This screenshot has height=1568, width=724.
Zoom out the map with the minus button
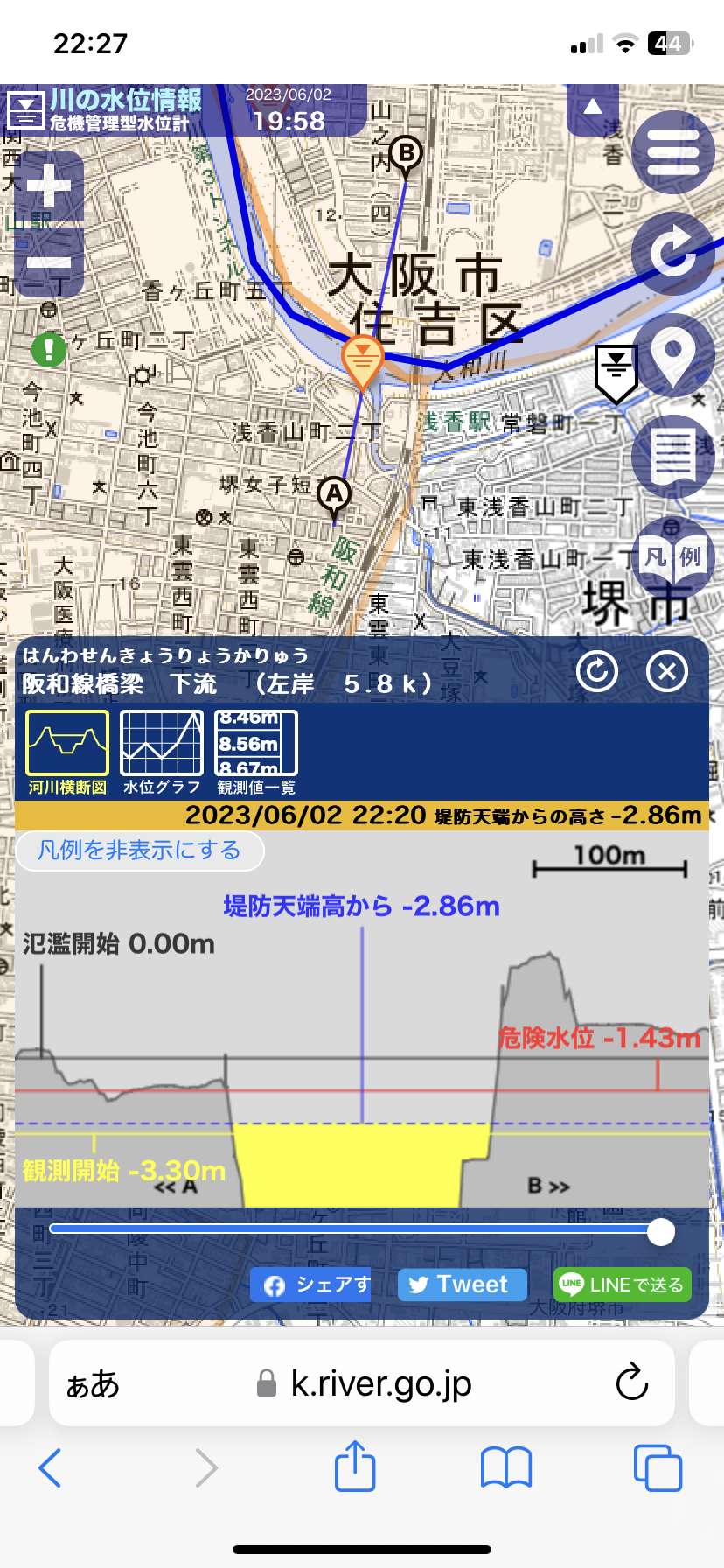click(x=50, y=262)
